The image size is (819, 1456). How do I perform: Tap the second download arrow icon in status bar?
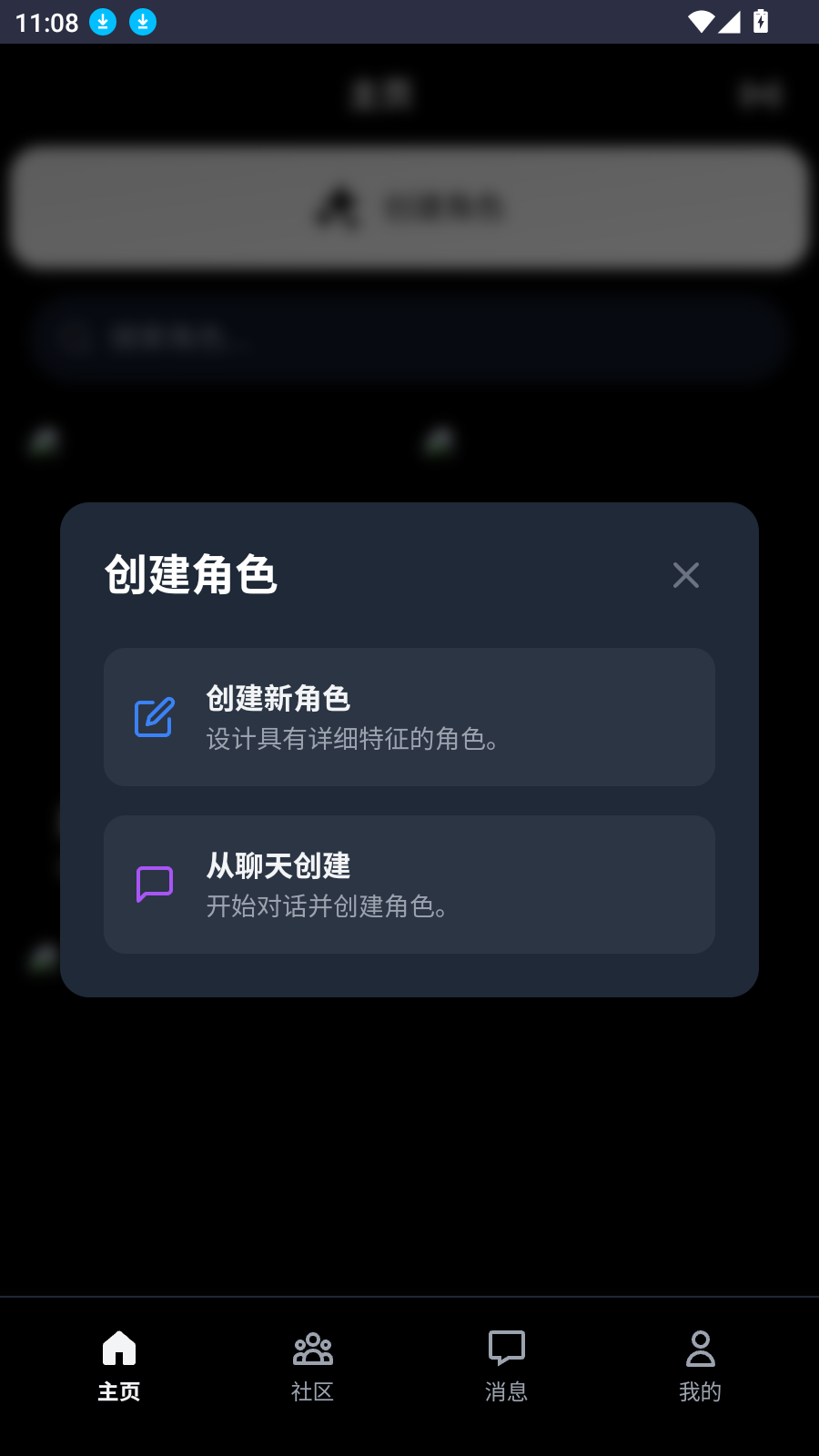point(142,20)
